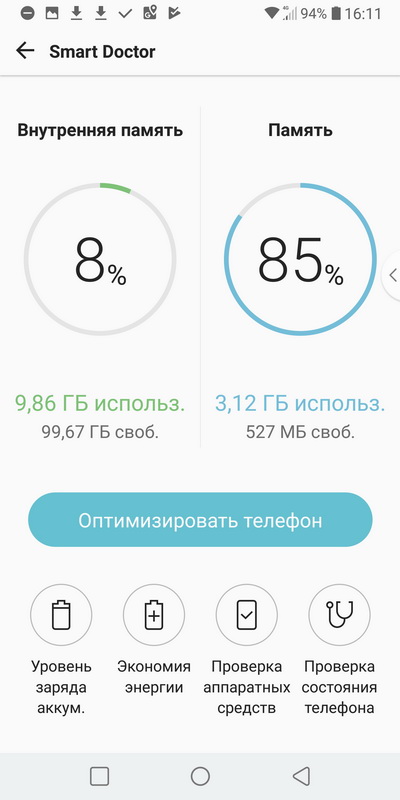
Task: Tap the system home button
Action: coord(200,776)
